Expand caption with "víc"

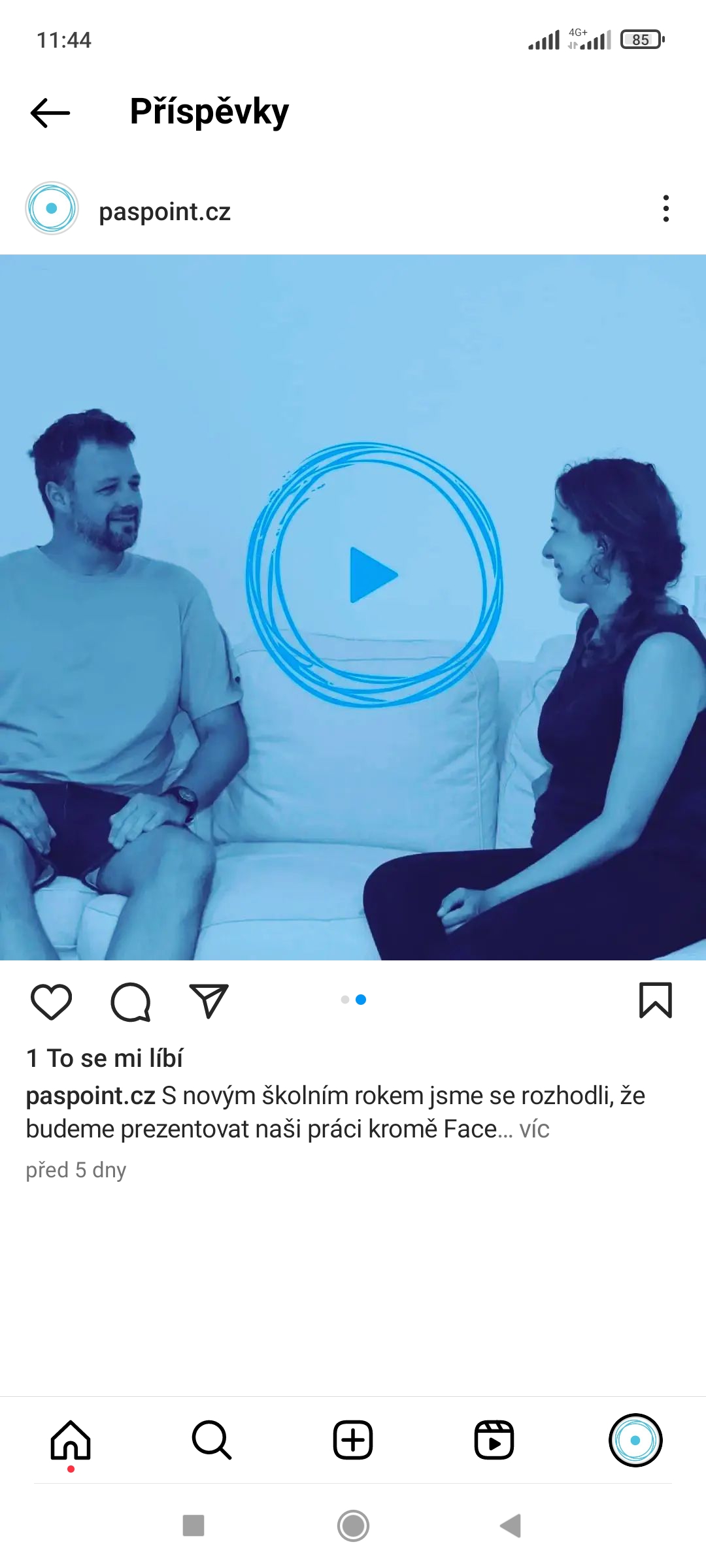534,1129
